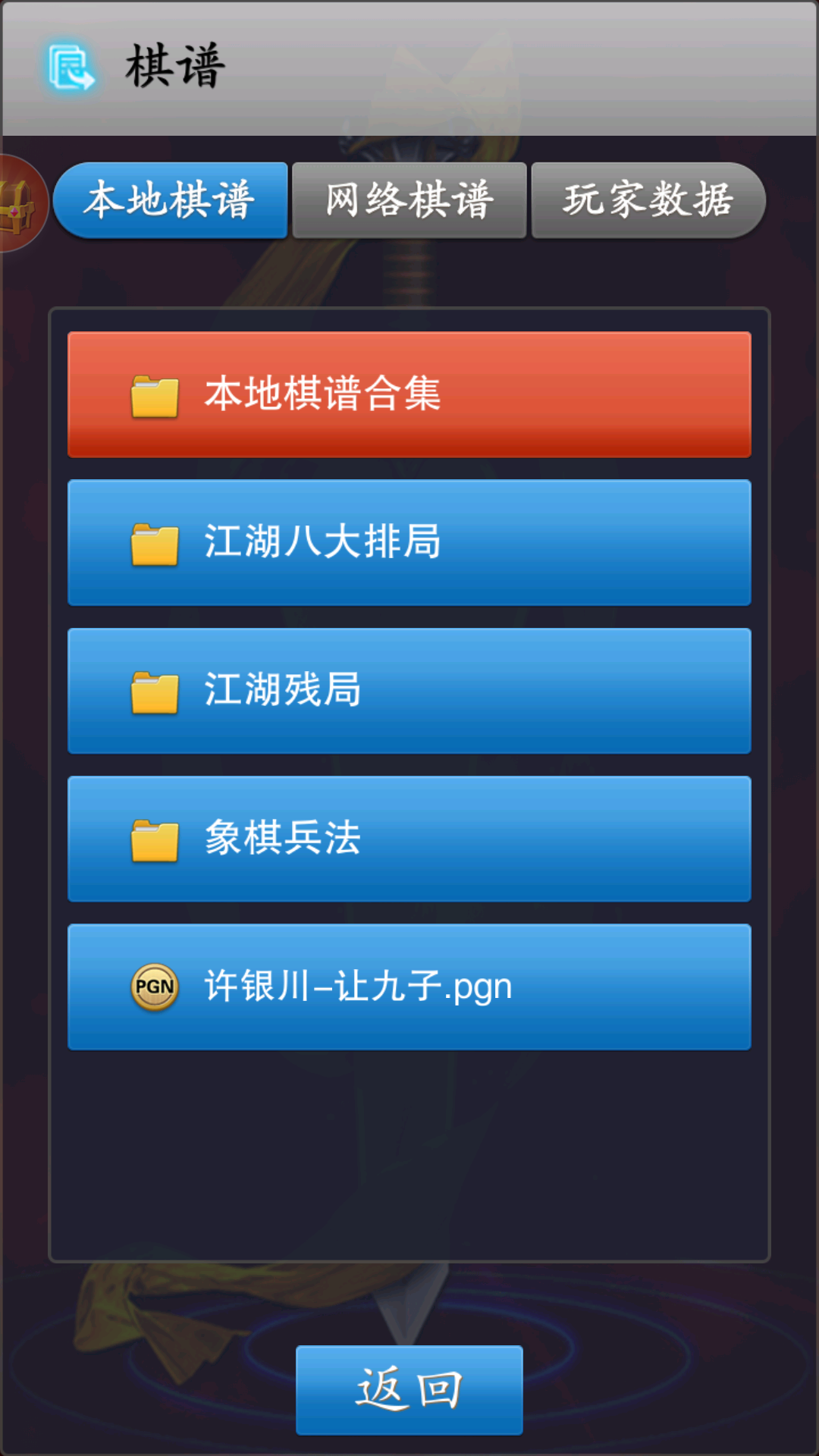Tap the treasure chest icon
Screen dimensions: 819x1456
(18, 203)
